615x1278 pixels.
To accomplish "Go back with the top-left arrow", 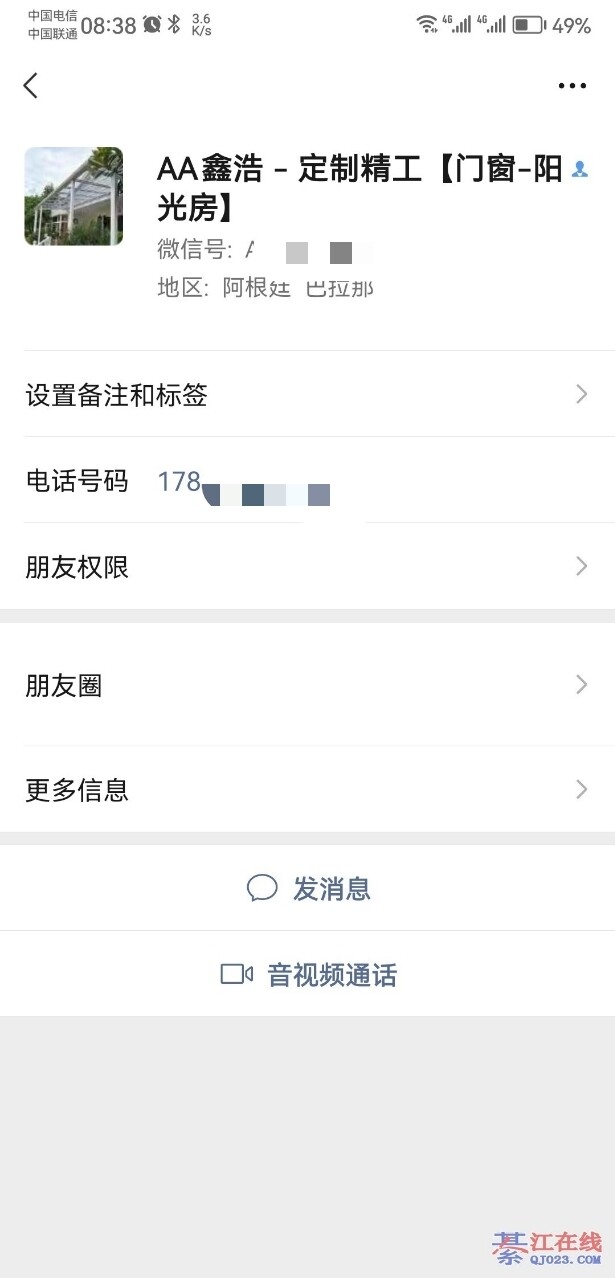I will click(x=31, y=86).
